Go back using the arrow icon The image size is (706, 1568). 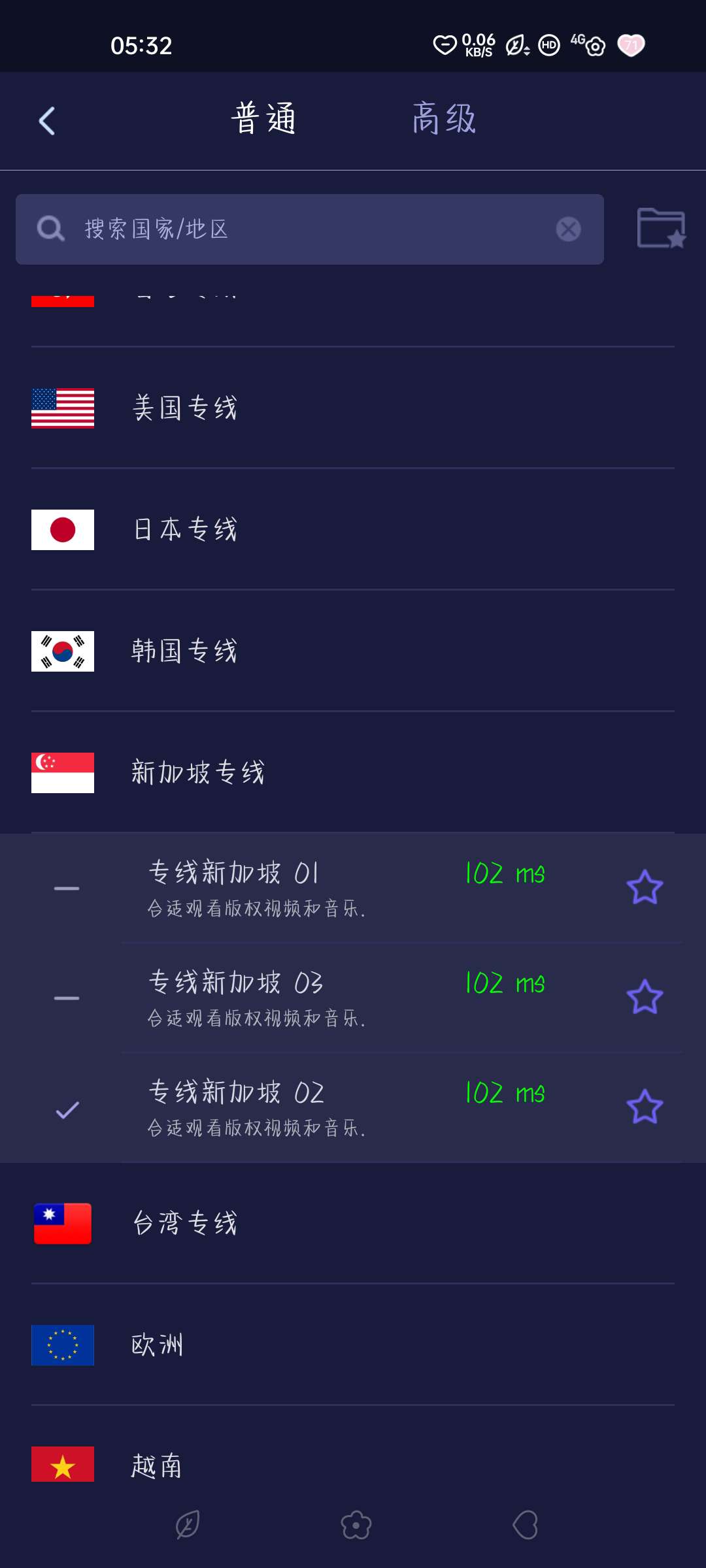point(47,121)
